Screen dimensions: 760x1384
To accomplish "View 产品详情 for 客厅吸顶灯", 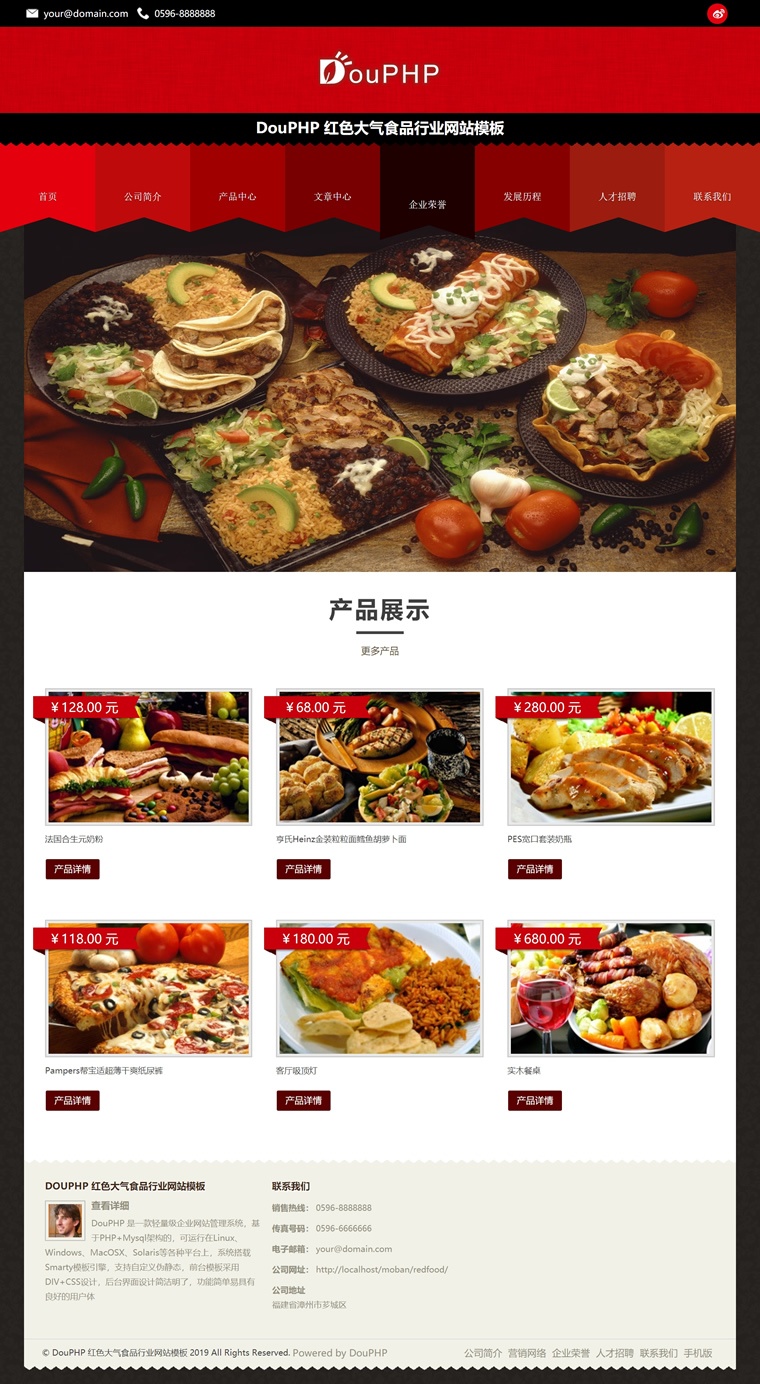I will [303, 1100].
